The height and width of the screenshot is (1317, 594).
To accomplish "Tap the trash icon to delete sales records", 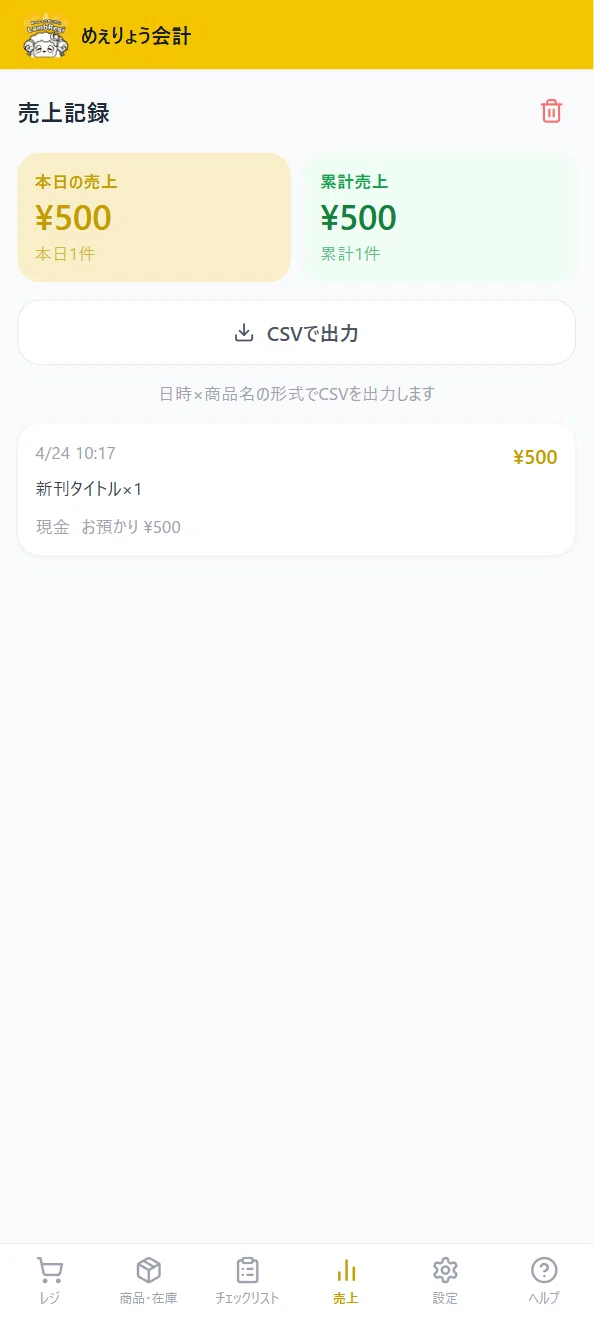I will coord(551,112).
